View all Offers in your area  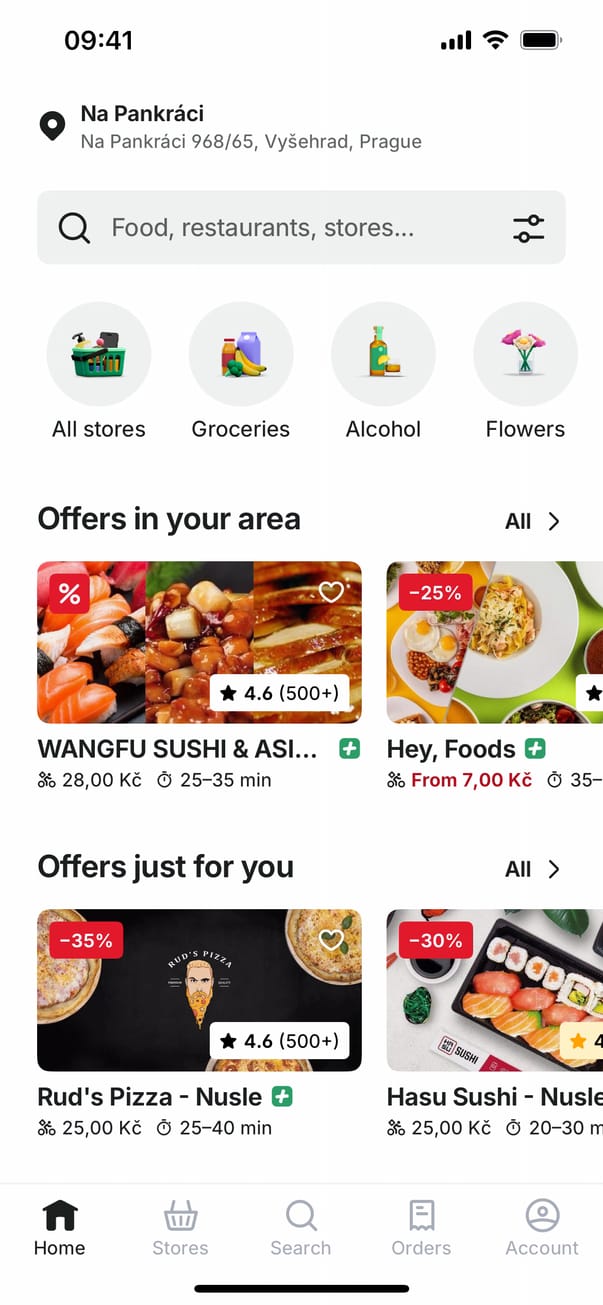click(x=532, y=521)
